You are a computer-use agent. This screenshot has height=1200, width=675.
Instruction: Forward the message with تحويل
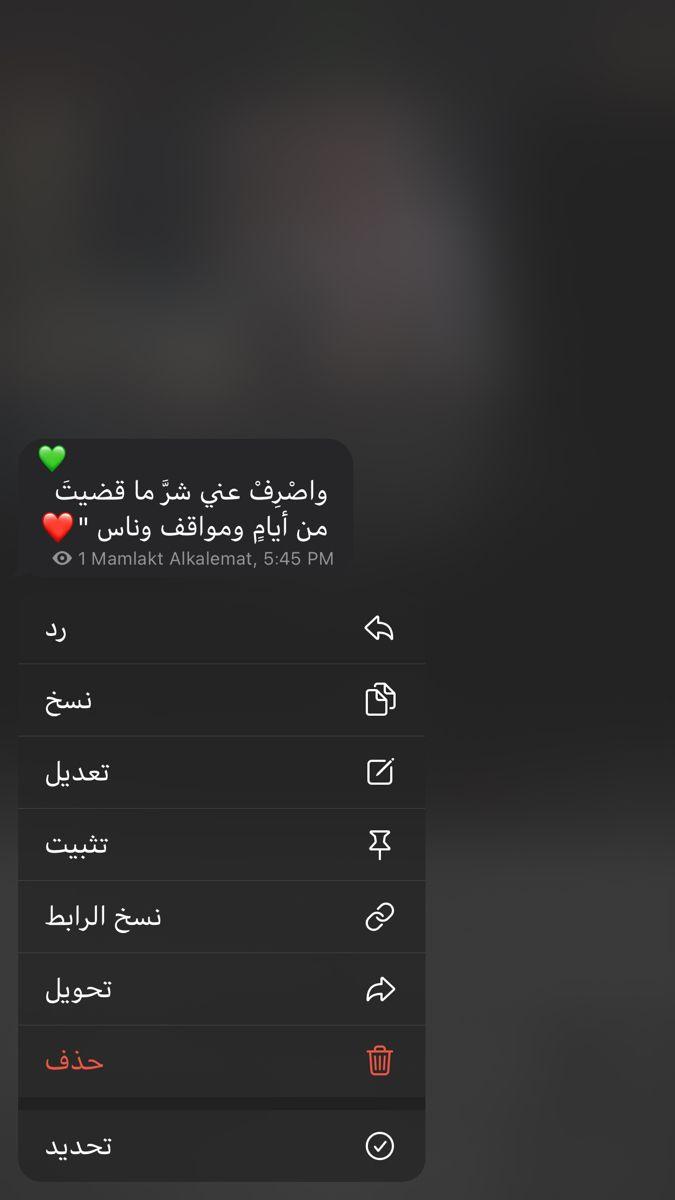[221, 989]
